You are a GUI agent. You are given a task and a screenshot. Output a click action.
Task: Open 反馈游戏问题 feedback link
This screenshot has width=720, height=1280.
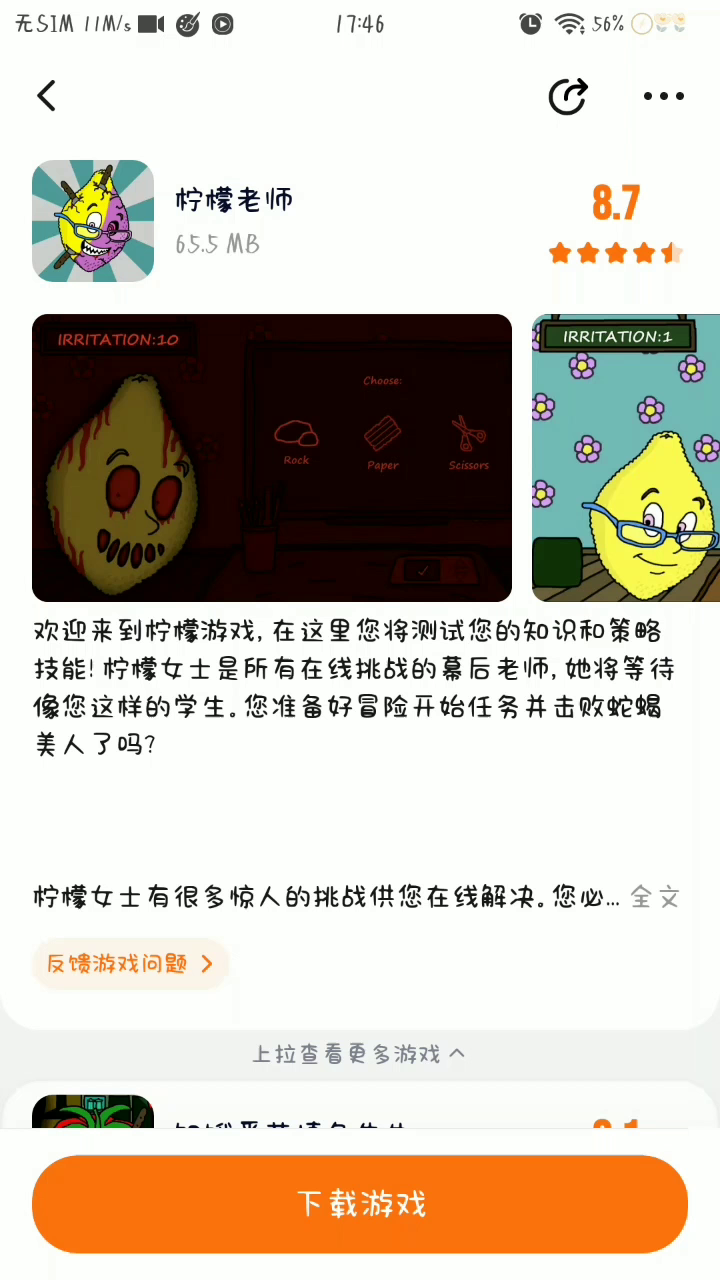[x=130, y=964]
